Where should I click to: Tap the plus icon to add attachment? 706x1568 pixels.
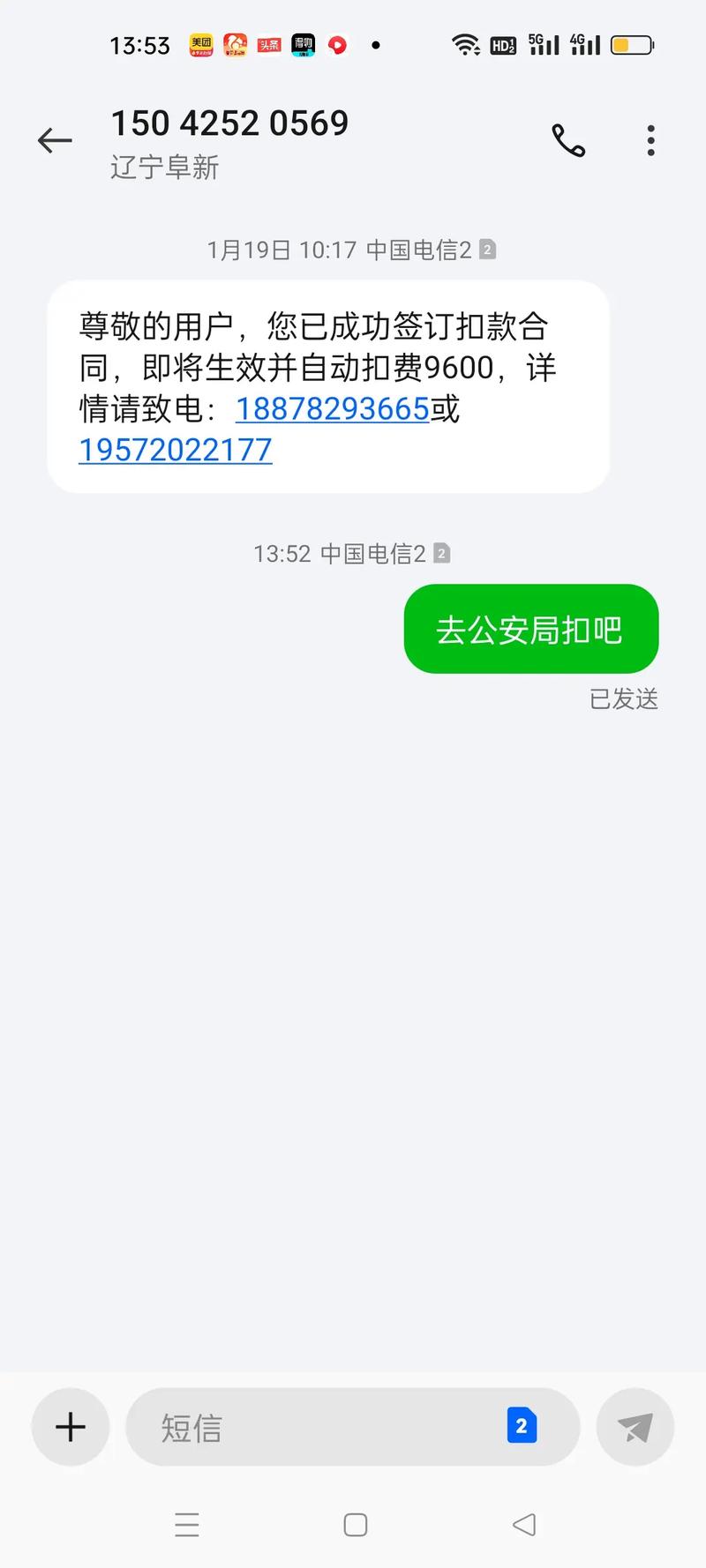(70, 1426)
